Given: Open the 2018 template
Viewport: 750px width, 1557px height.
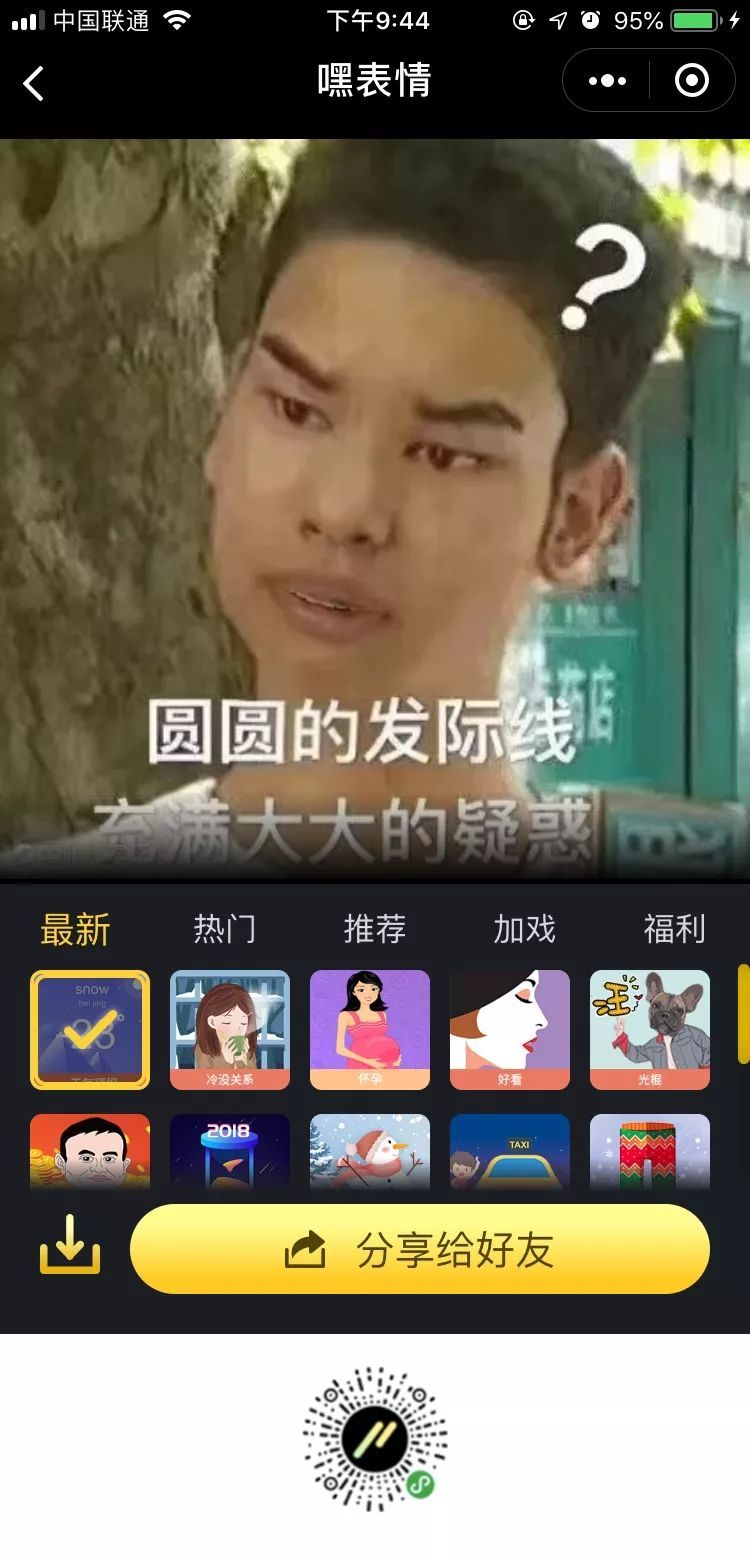Looking at the screenshot, I should (x=230, y=1152).
